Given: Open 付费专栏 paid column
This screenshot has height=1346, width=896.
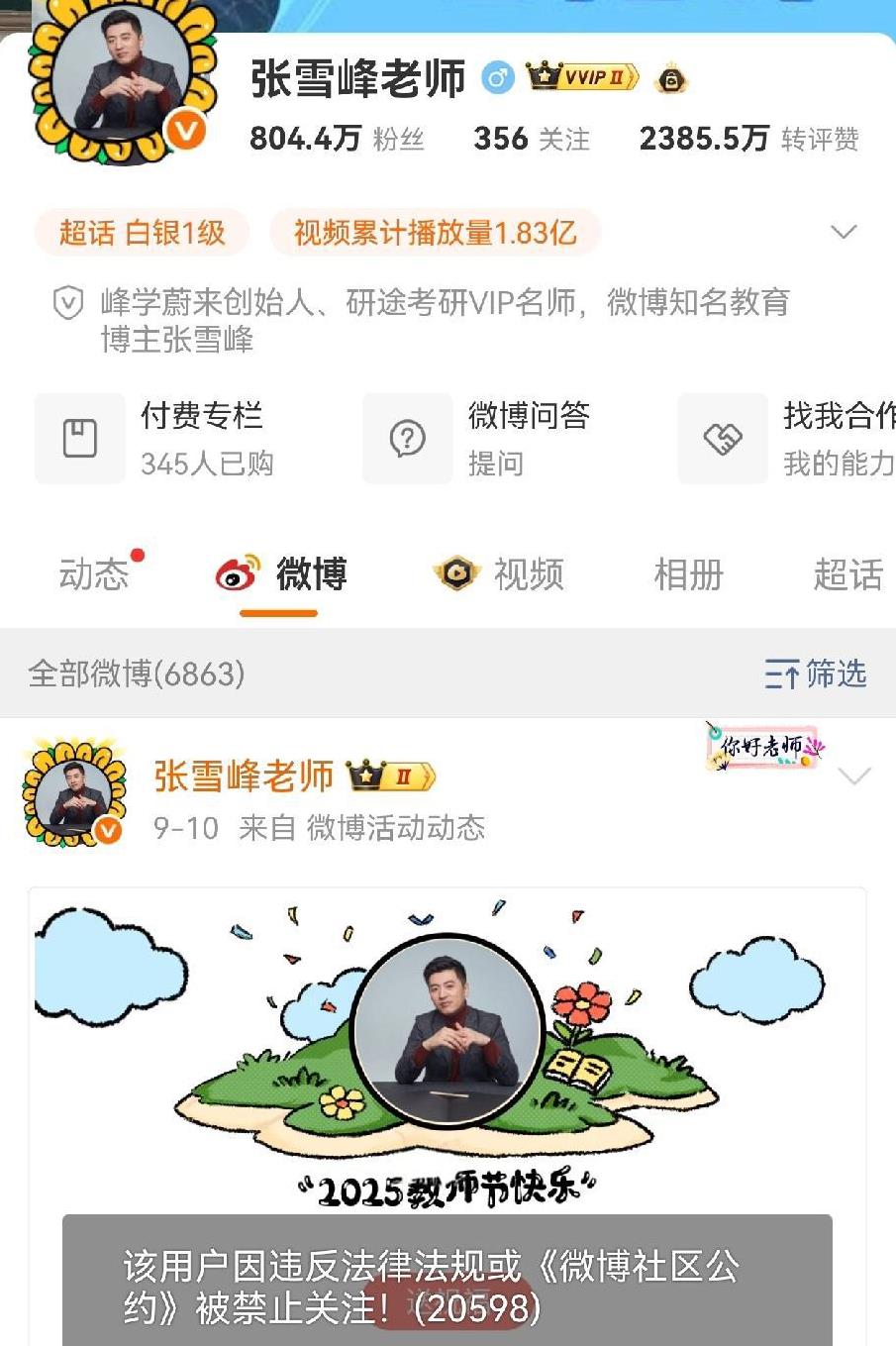Looking at the screenshot, I should tap(179, 439).
